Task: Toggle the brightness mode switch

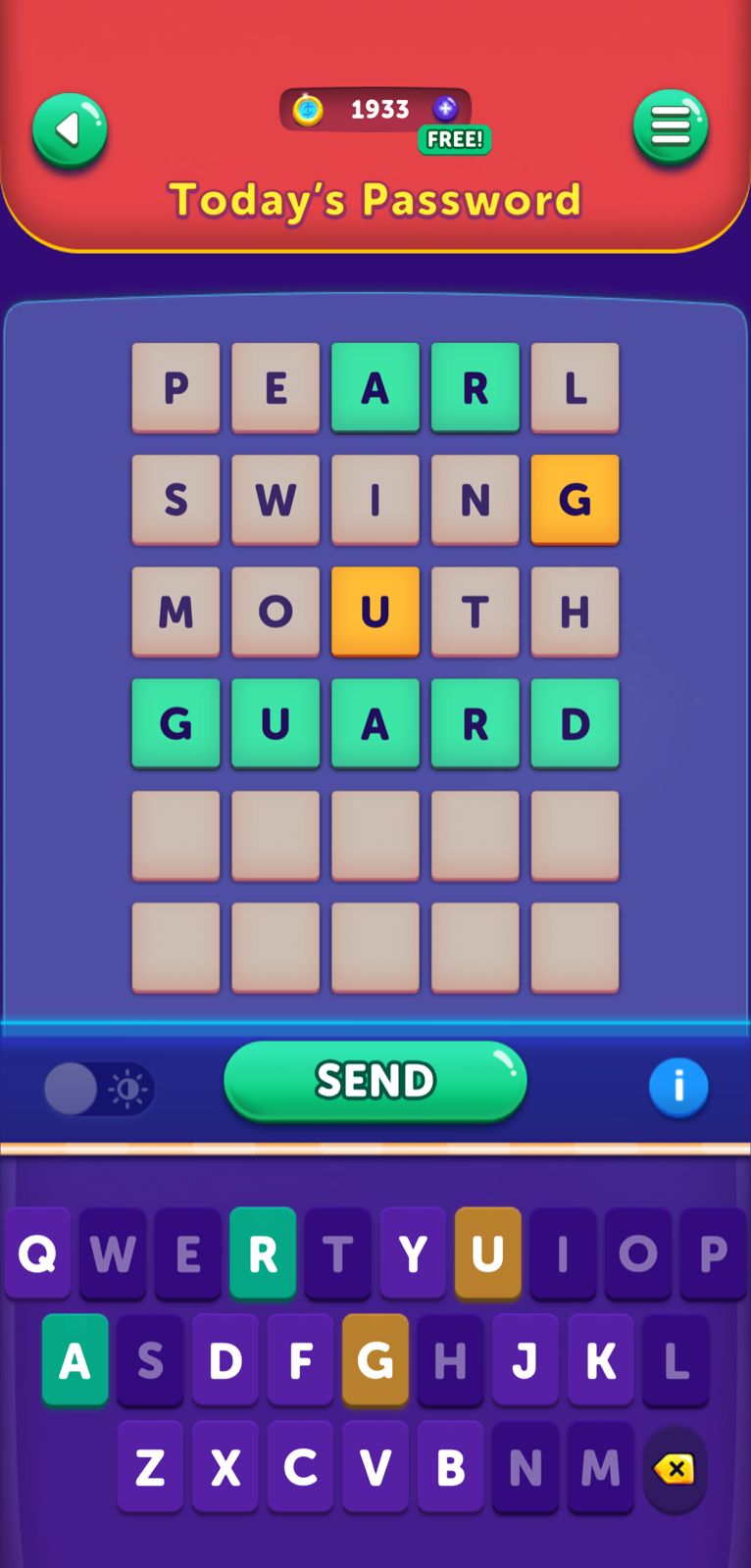Action: 98,1089
